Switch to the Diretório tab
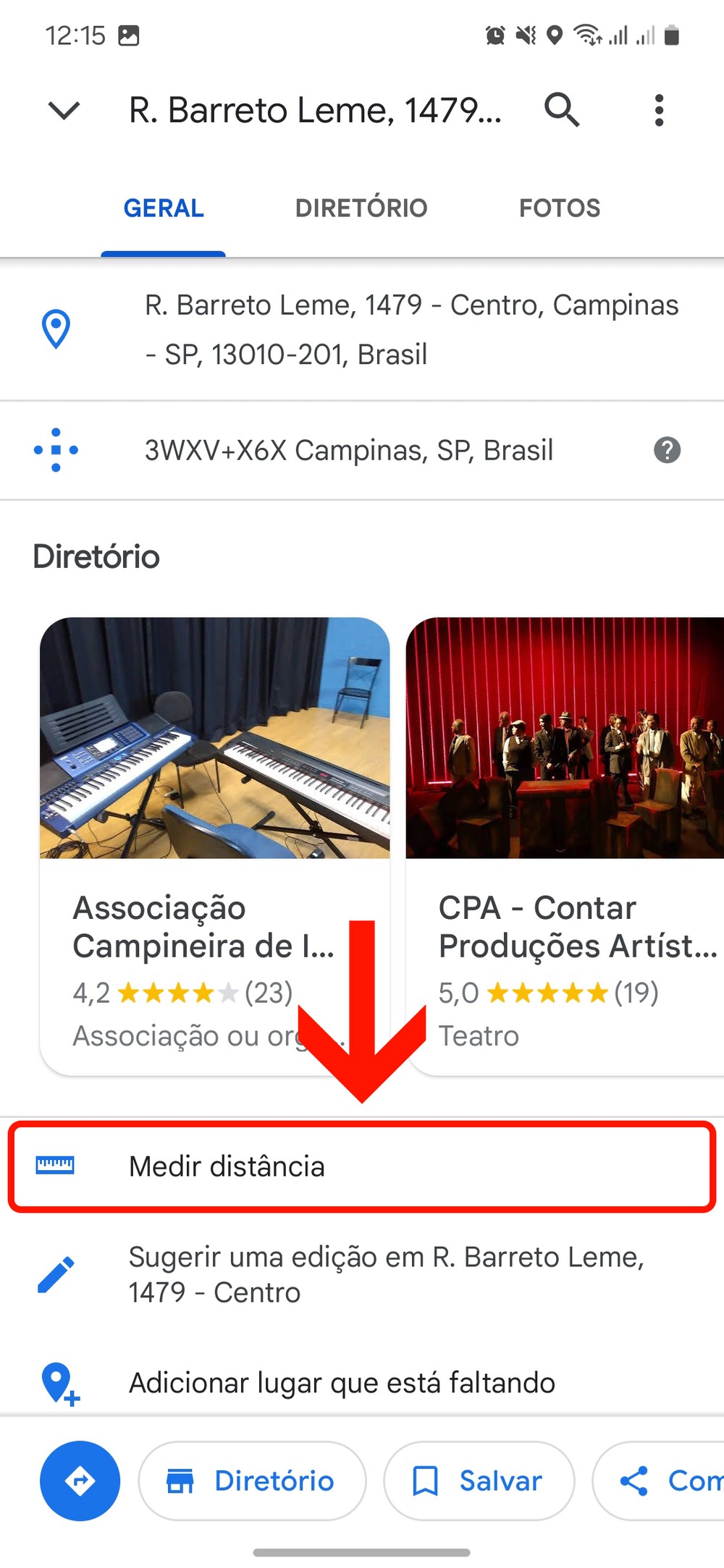724x1568 pixels. 361,208
